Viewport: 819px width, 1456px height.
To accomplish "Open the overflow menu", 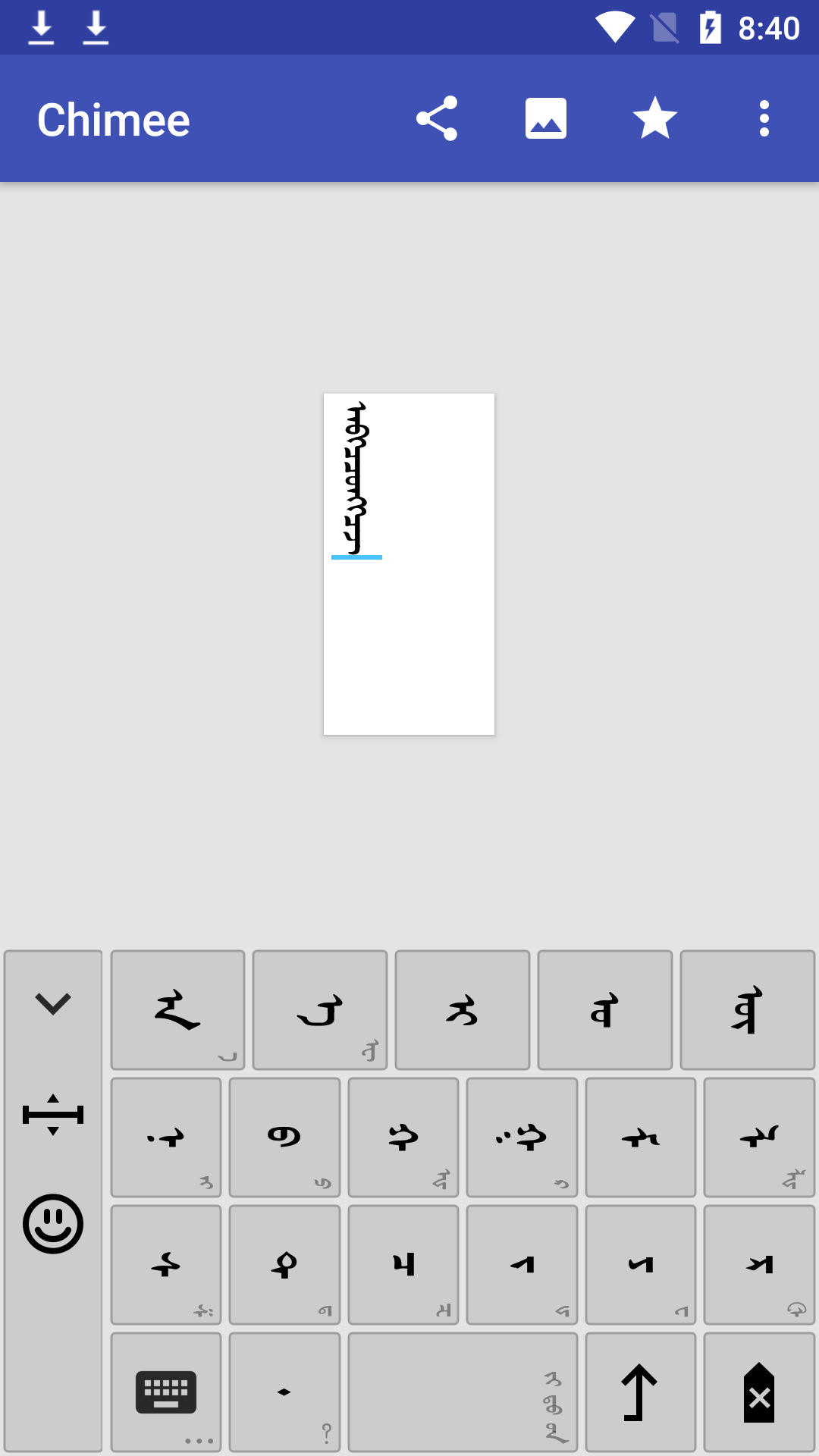I will (x=764, y=118).
